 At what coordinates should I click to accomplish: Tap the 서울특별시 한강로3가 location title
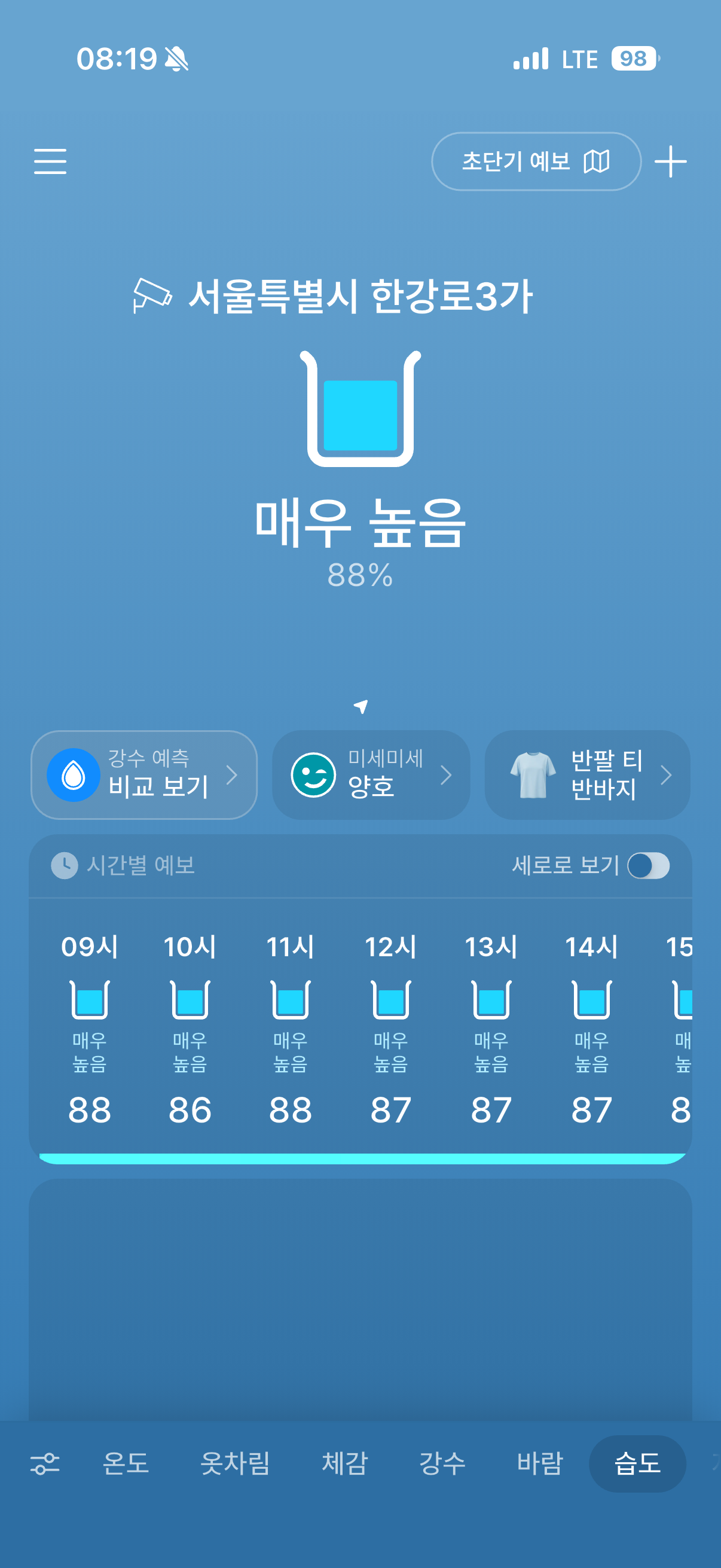[360, 297]
